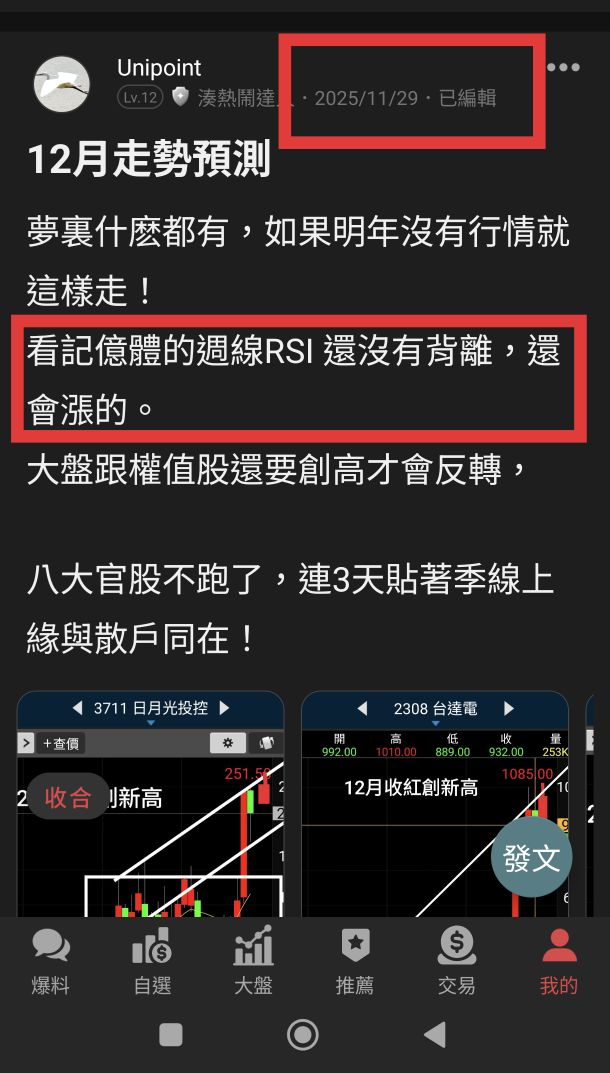Screen dimensions: 610x1073
Task: Go to the system home screen
Action: [x=303, y=1035]
